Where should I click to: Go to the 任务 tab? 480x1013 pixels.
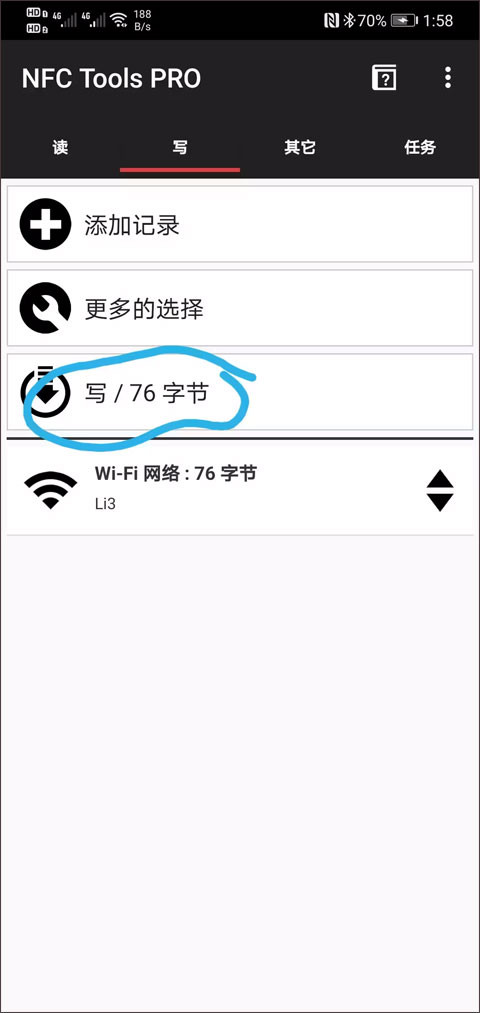420,147
